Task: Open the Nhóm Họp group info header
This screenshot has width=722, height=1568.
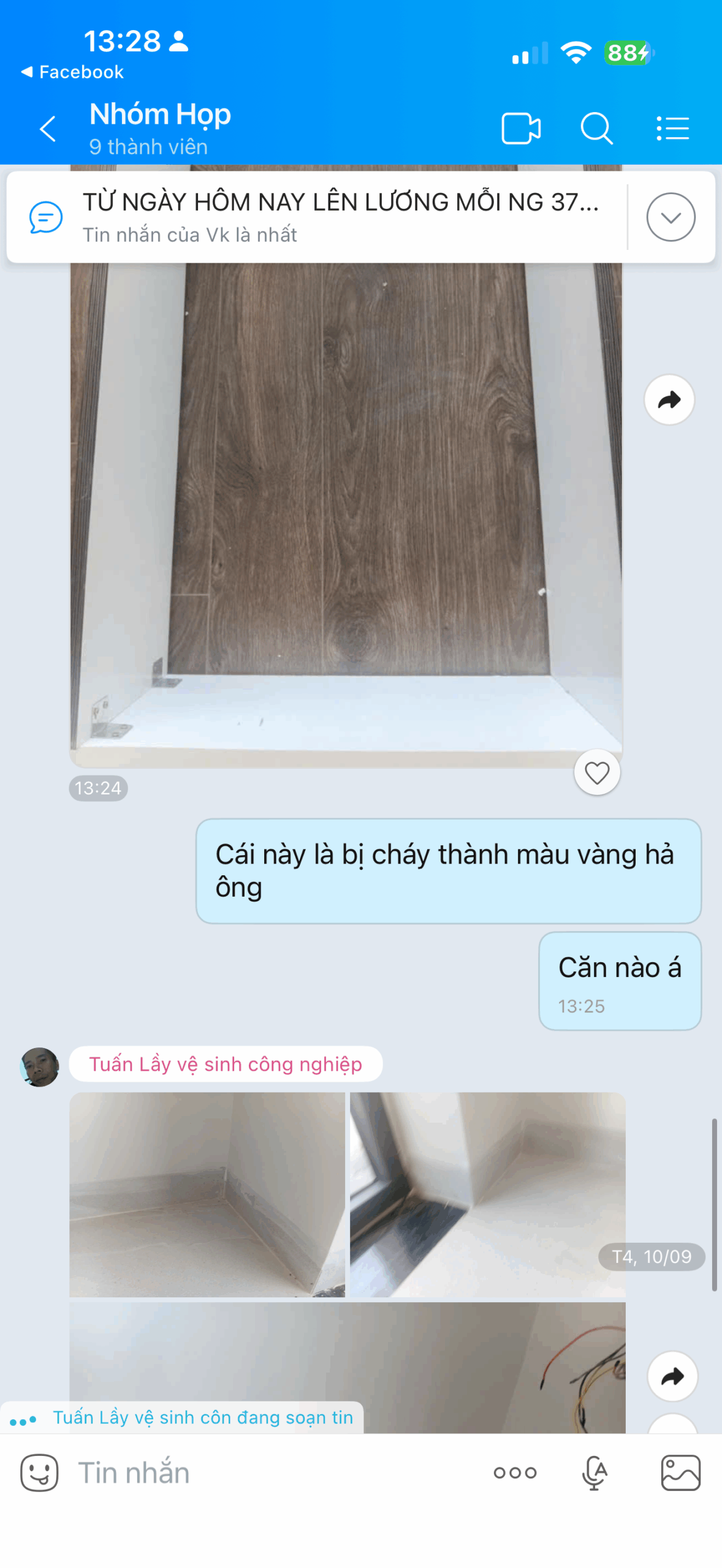Action: point(160,129)
